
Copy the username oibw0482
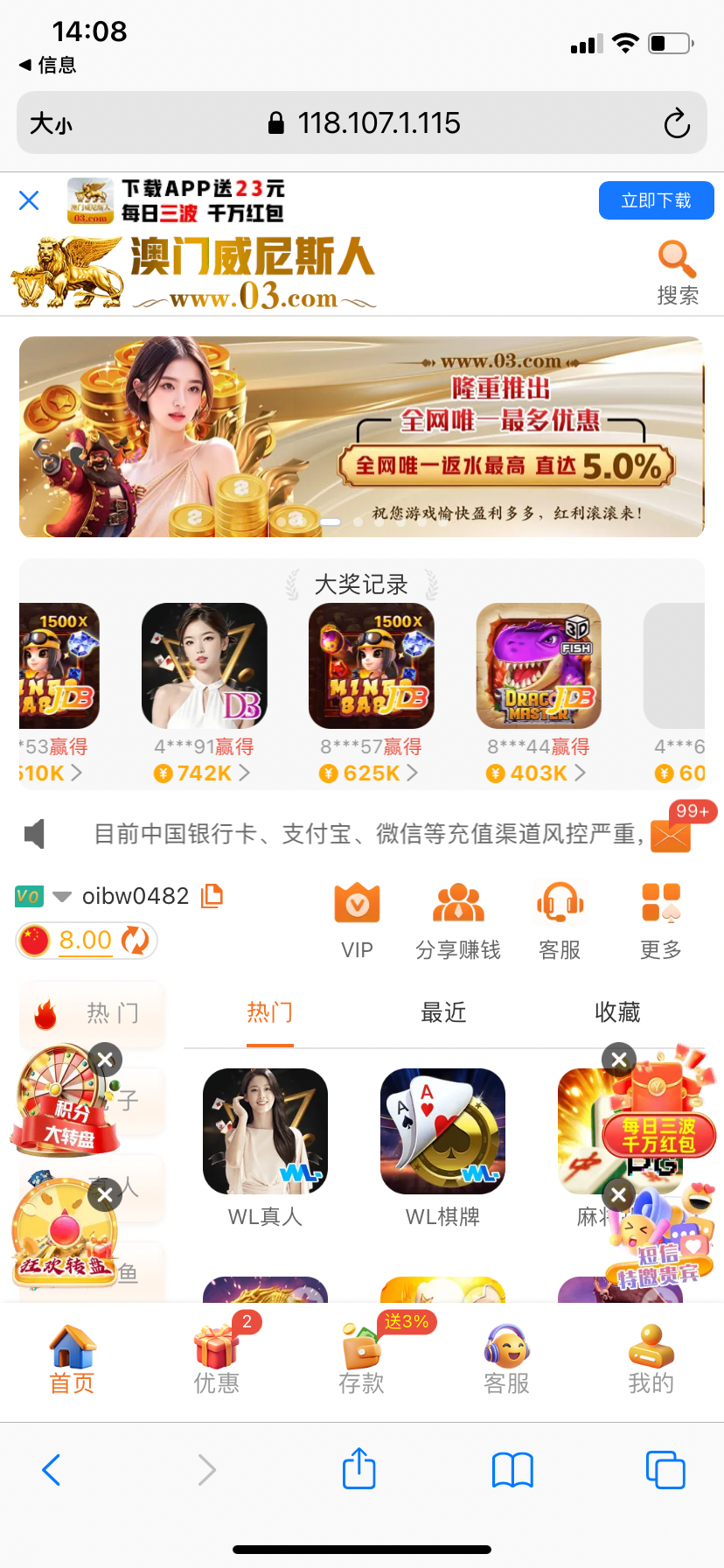[212, 895]
